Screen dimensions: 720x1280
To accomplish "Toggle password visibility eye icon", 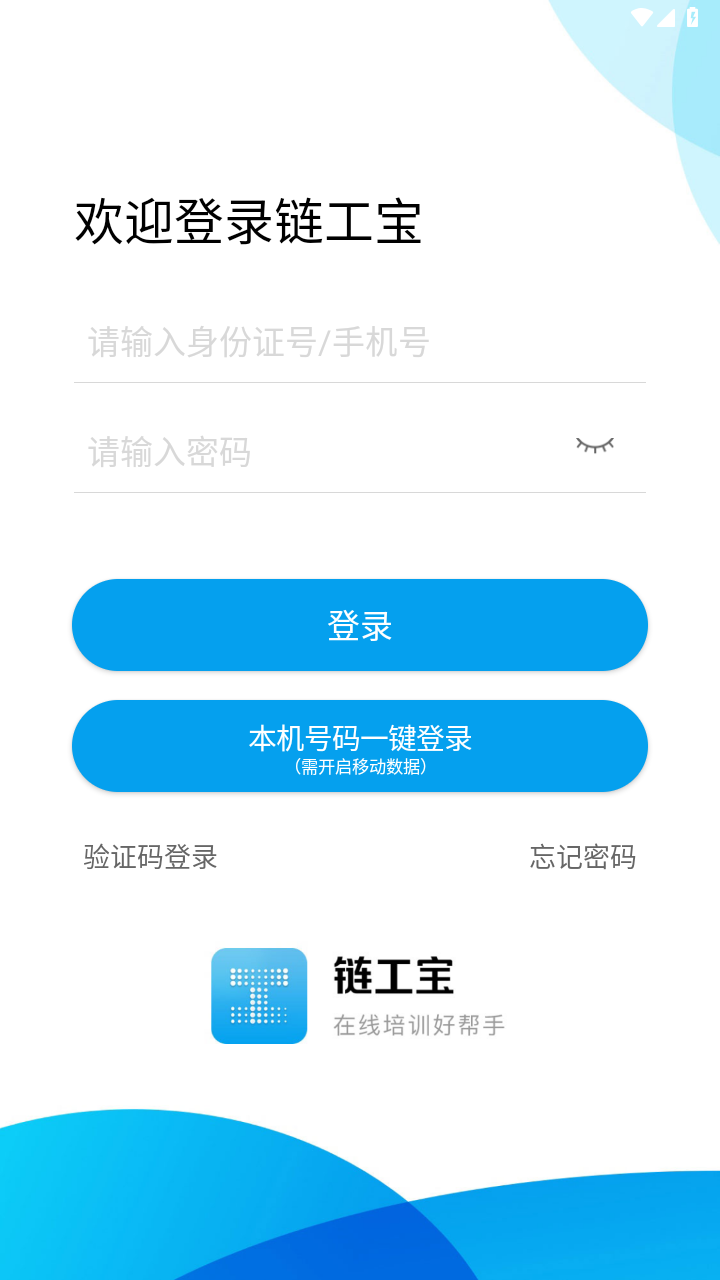I will click(594, 445).
